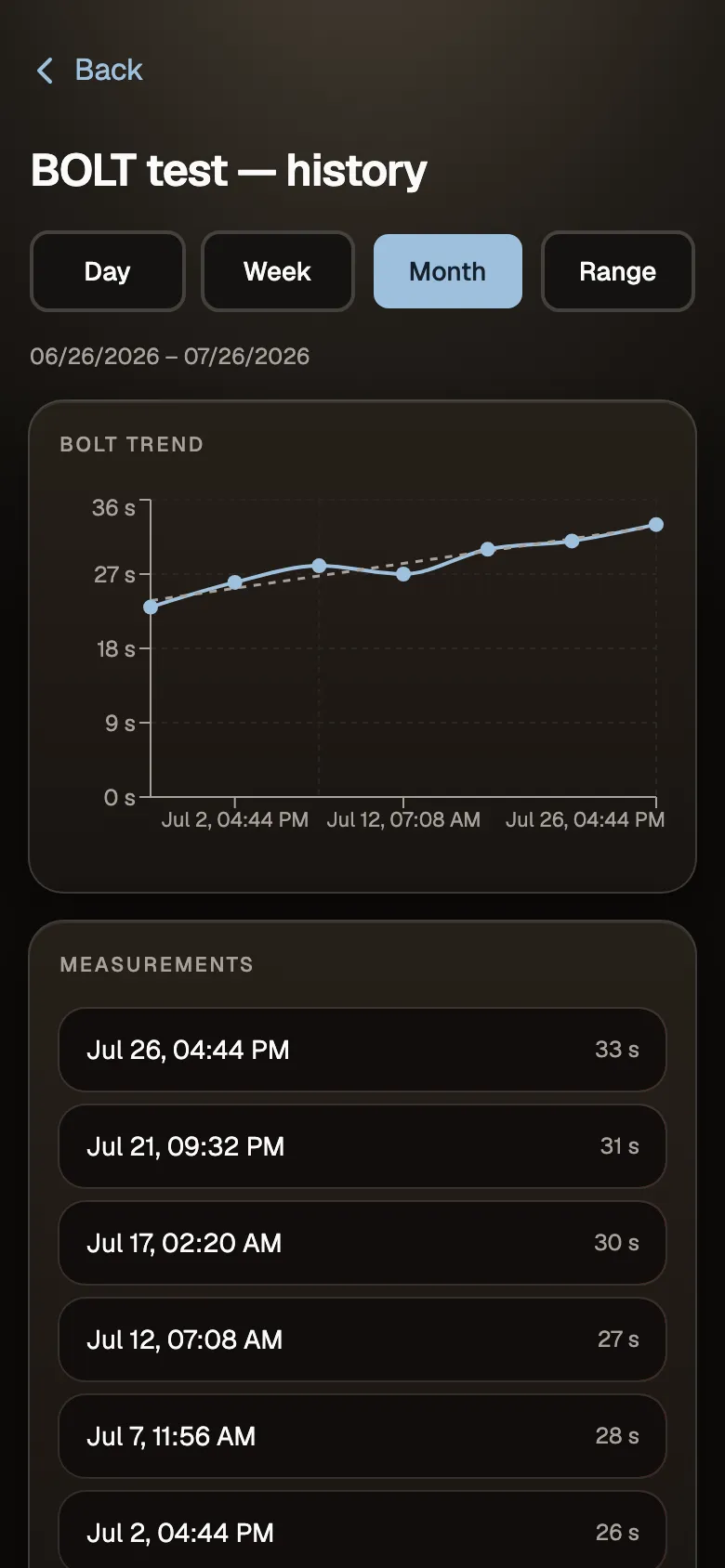Go back using the Back button
725x1568 pixels.
(89, 70)
